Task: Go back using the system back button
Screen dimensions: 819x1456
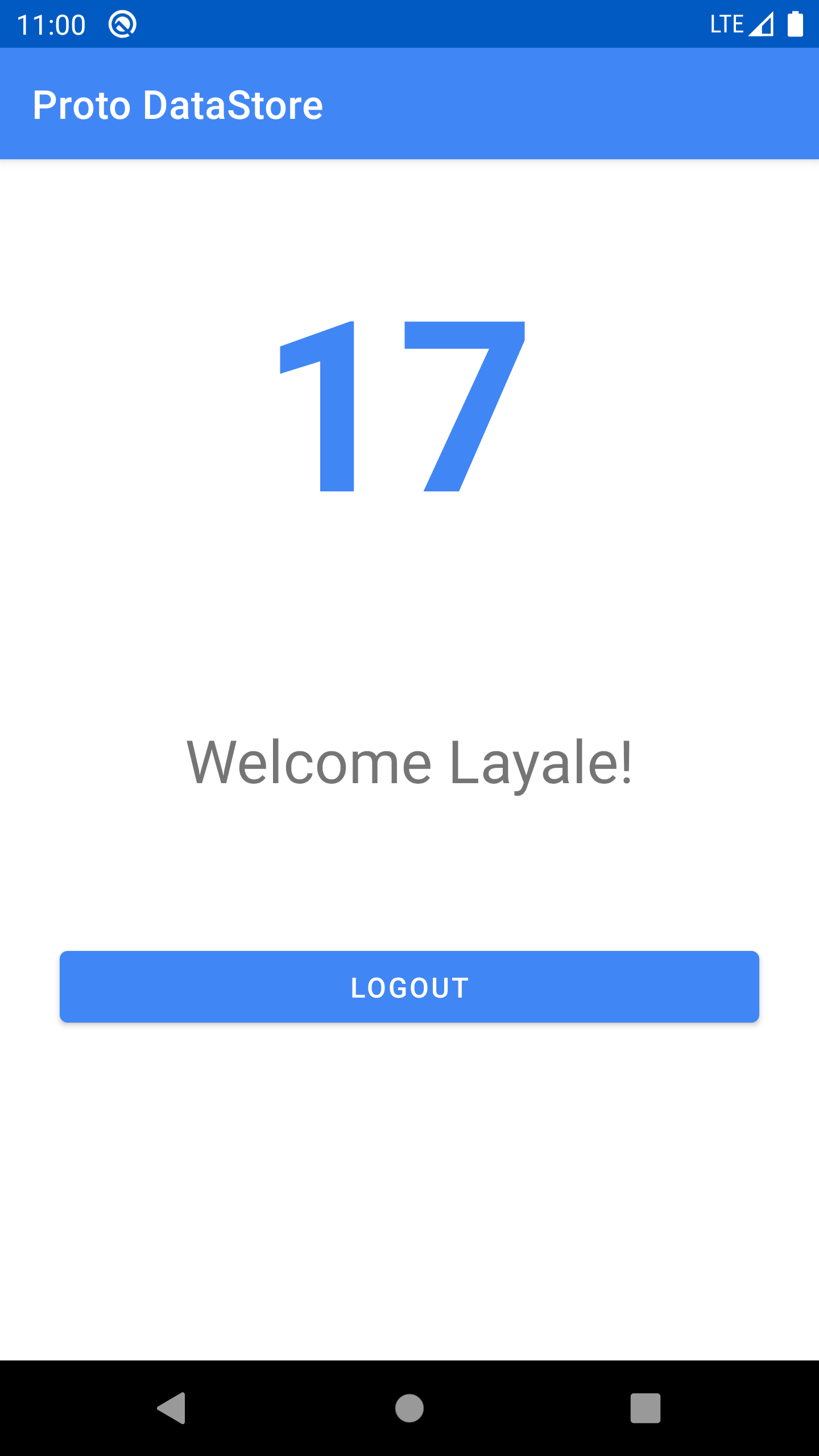Action: click(x=171, y=1408)
